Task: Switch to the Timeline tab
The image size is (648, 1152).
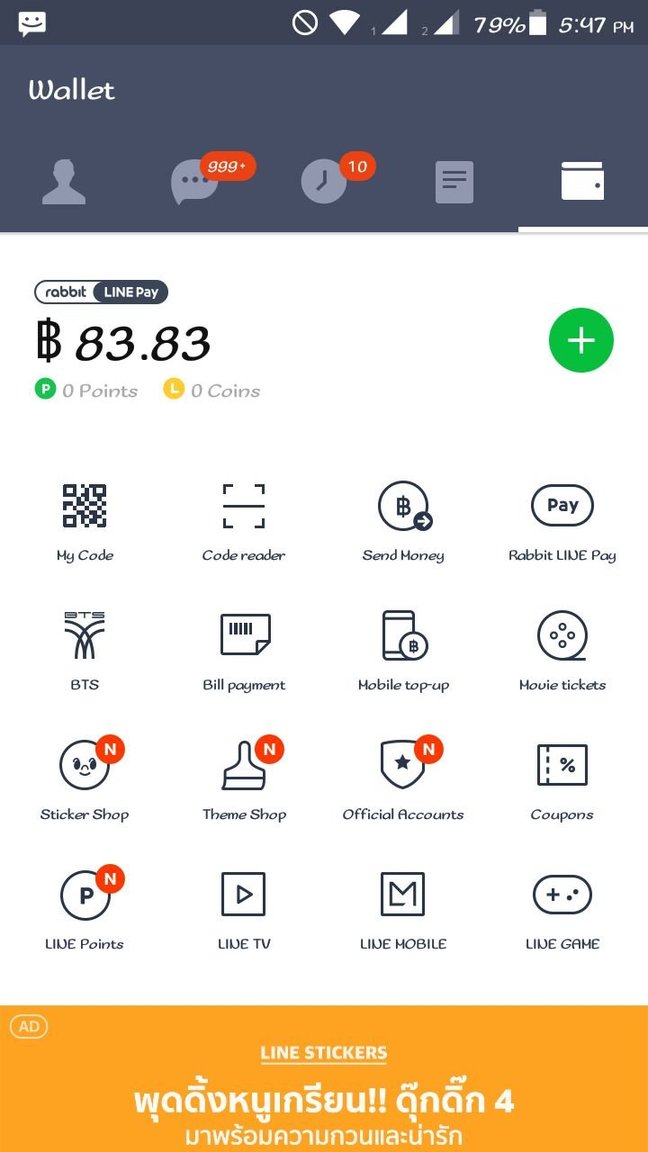Action: click(324, 183)
